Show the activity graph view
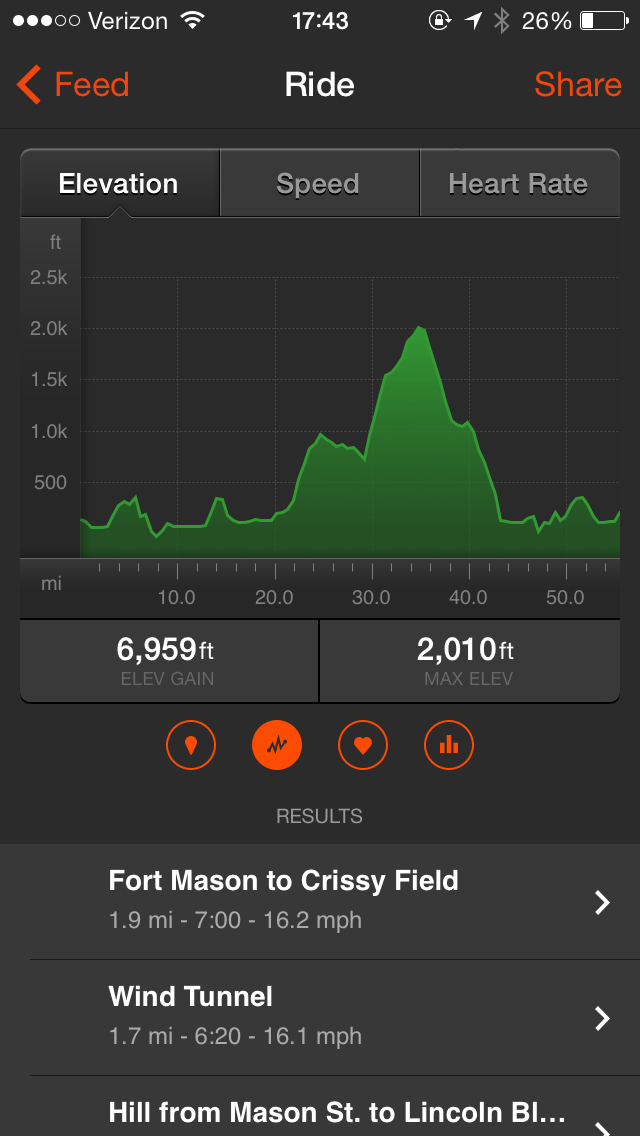 [x=277, y=745]
